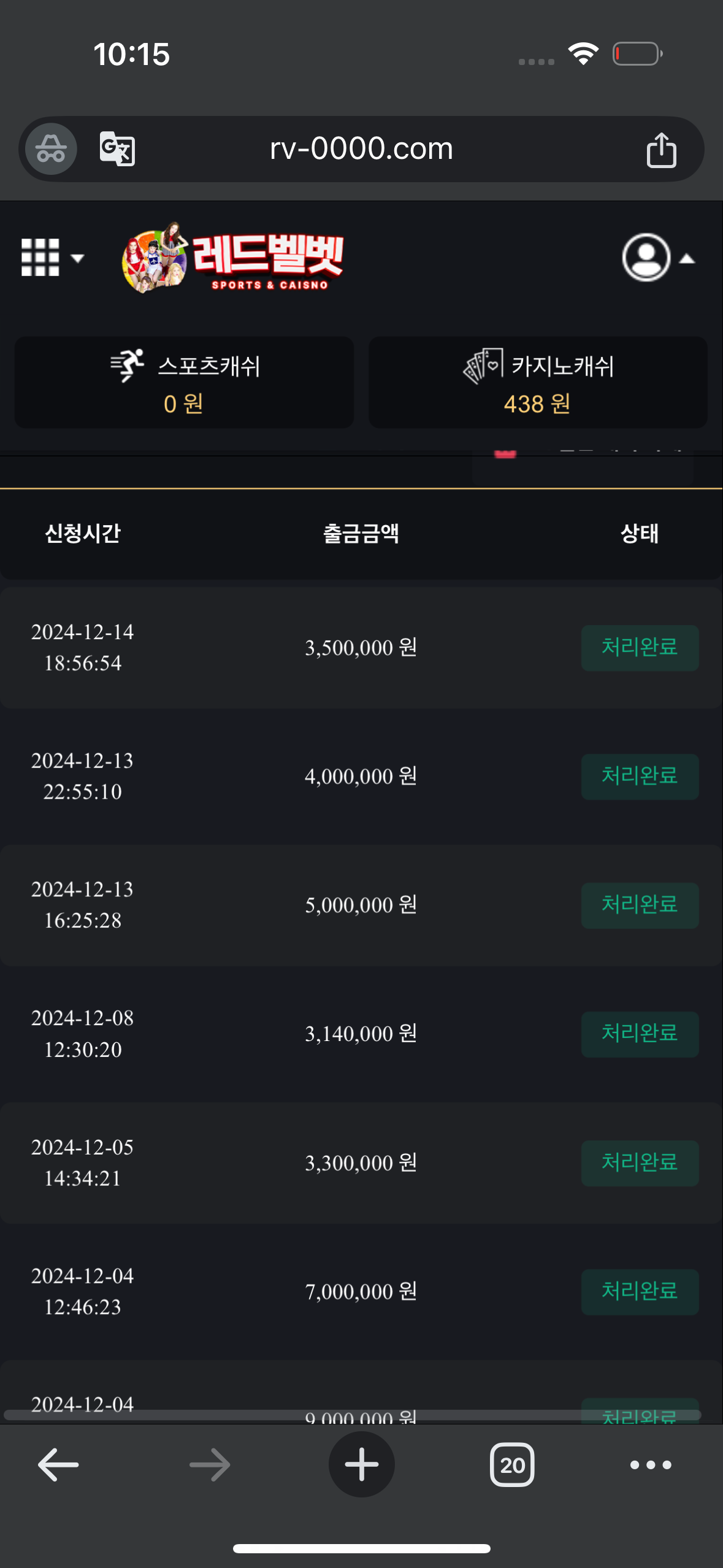Share this page from the address bar
The width and height of the screenshot is (723, 1568).
[661, 150]
